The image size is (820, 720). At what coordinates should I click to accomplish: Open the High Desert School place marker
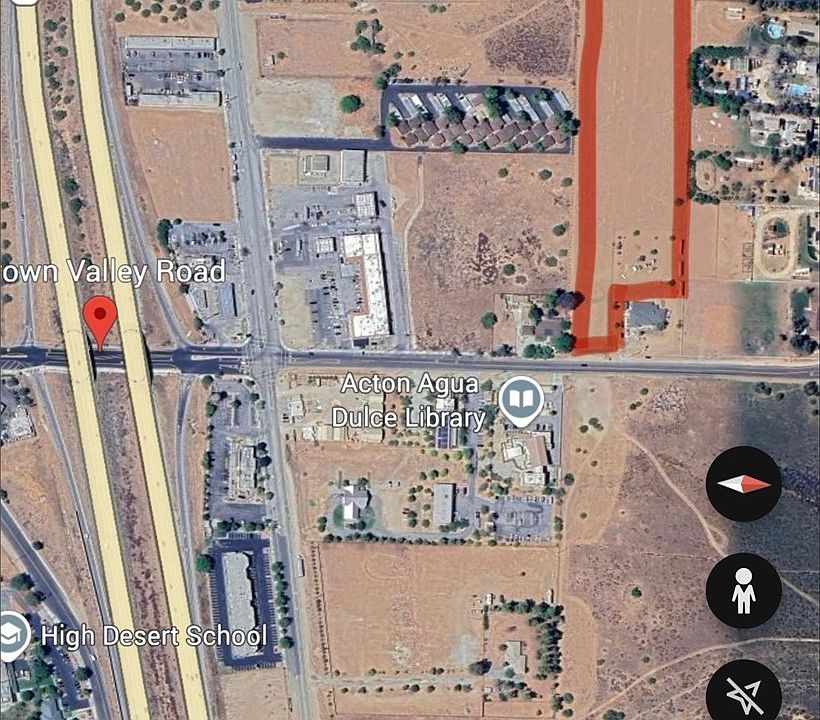point(12,635)
